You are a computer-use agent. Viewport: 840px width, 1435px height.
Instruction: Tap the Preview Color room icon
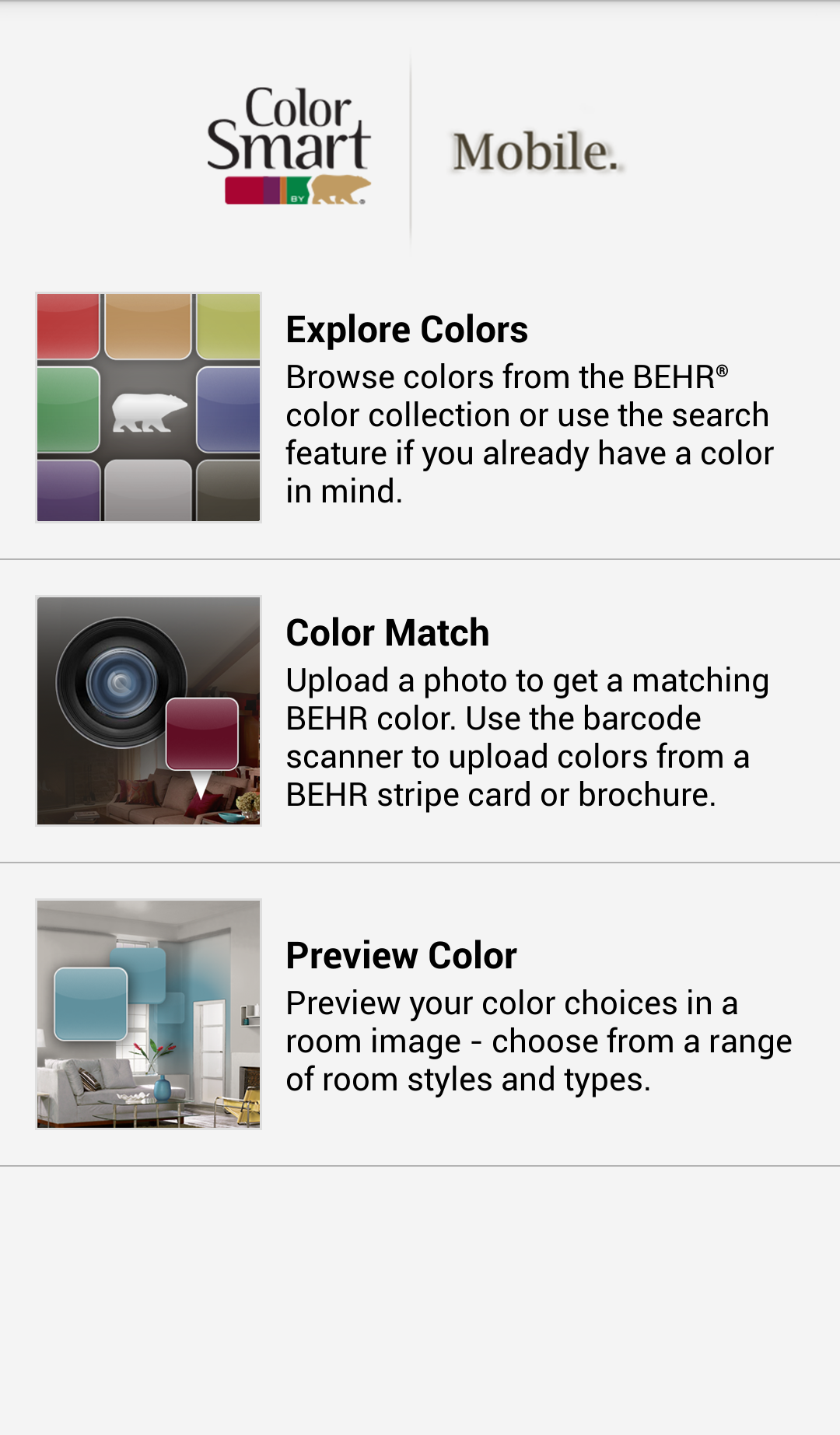click(x=148, y=1011)
